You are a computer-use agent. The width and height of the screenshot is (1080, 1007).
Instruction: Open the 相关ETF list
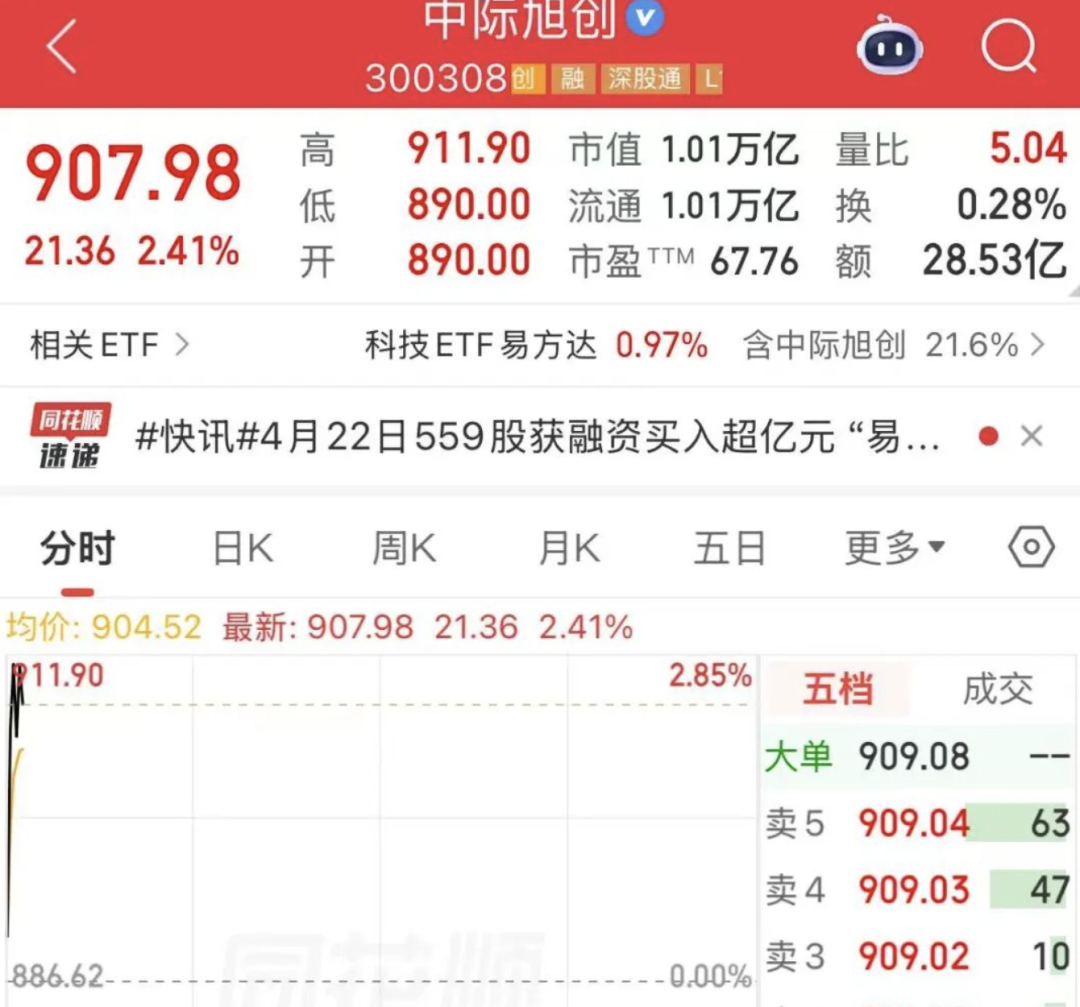coord(108,346)
